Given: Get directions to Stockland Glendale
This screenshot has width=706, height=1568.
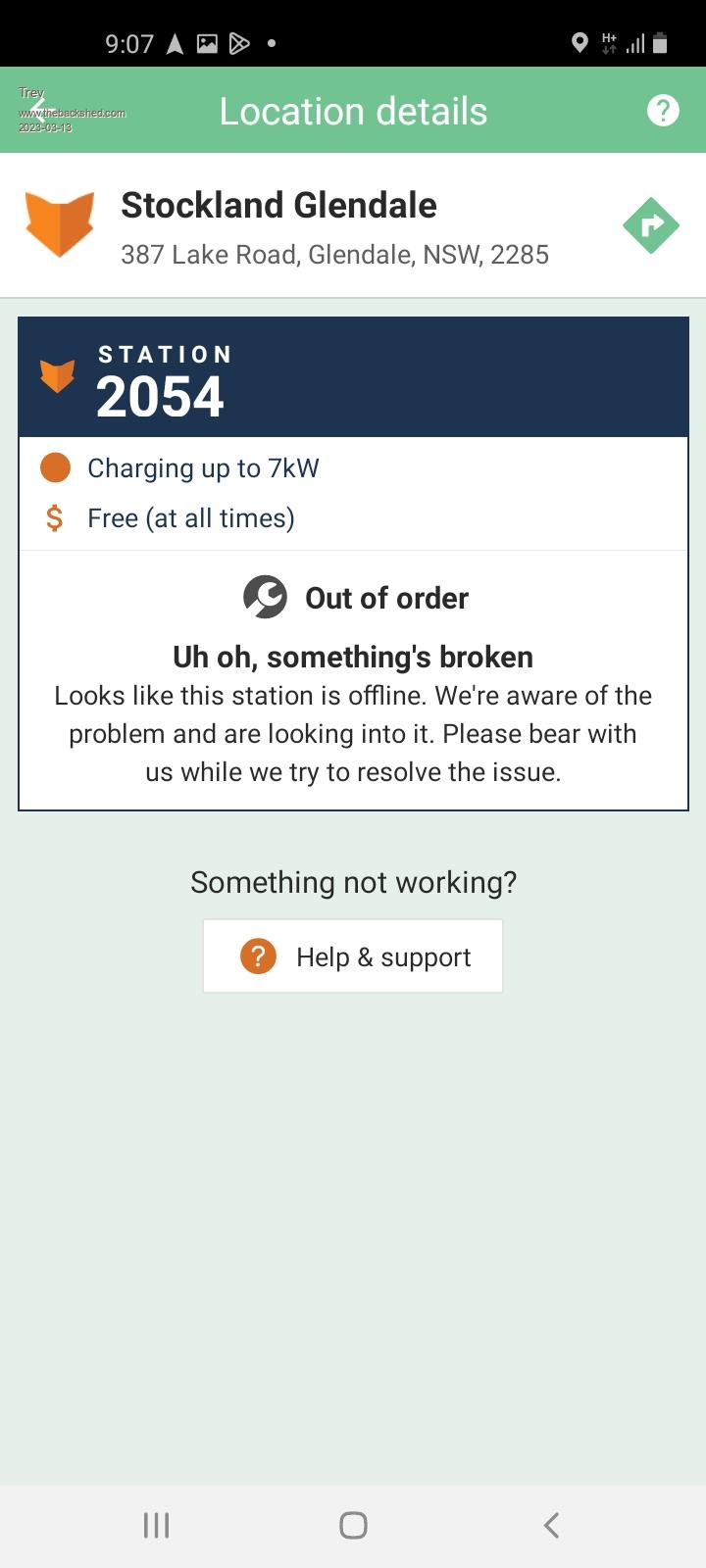Looking at the screenshot, I should click(651, 226).
